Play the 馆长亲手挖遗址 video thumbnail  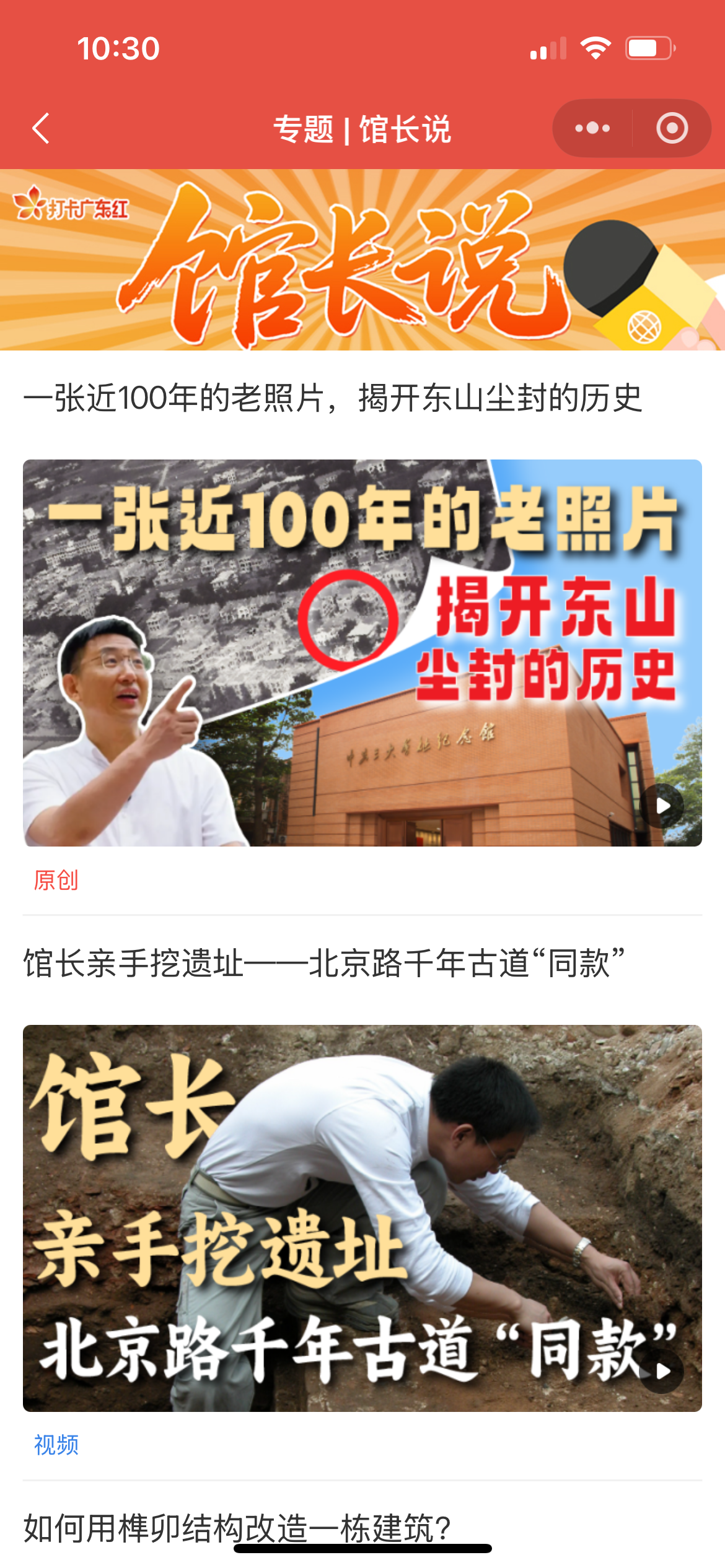click(662, 1371)
